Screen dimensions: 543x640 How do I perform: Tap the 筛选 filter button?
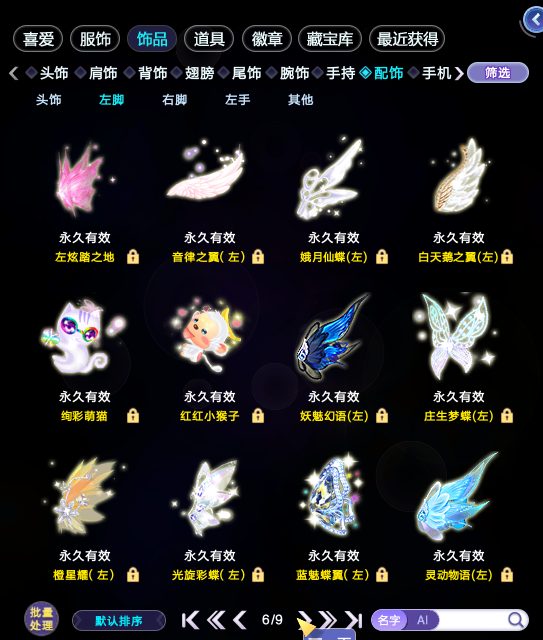(x=498, y=73)
